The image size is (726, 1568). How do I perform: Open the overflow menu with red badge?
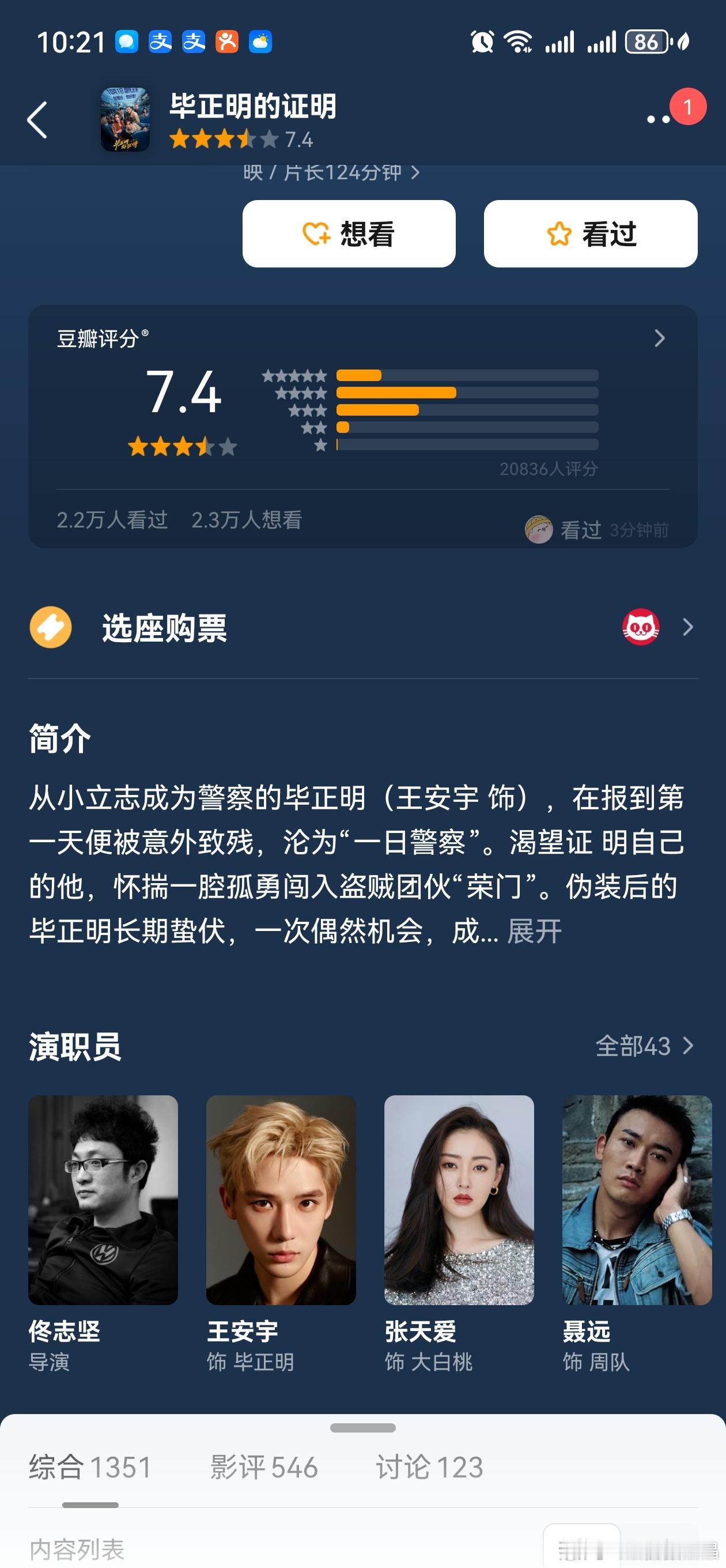[x=659, y=119]
